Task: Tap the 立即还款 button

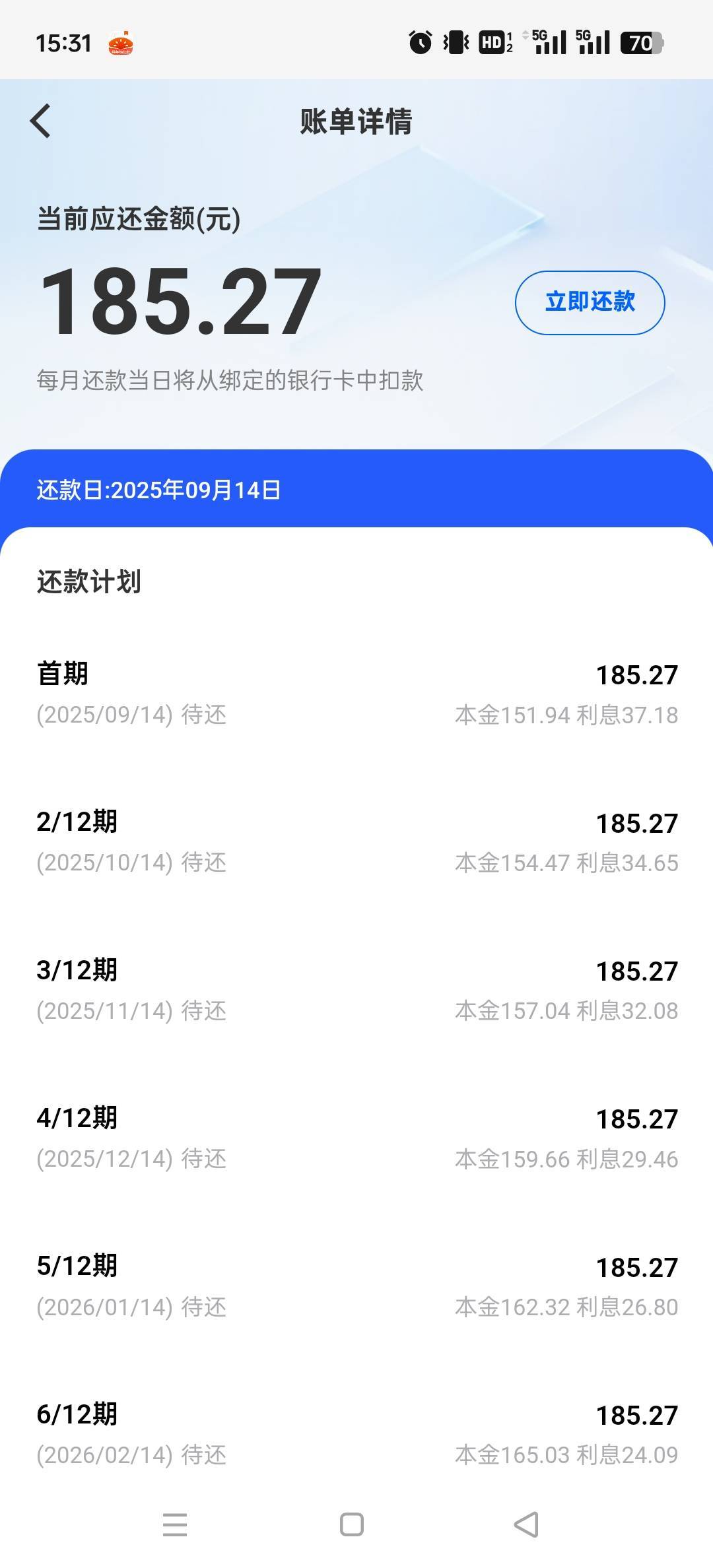Action: click(590, 302)
